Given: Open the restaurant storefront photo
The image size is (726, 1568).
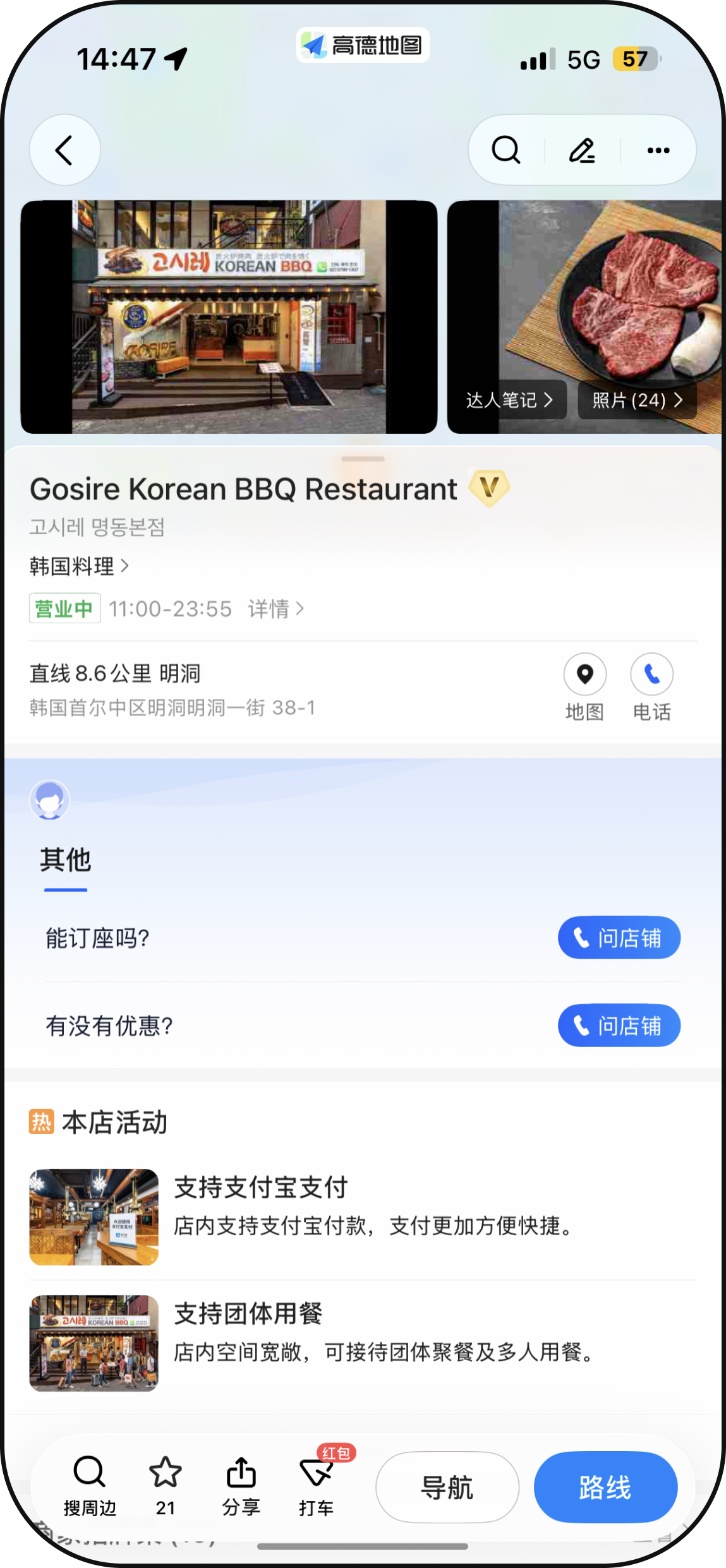Looking at the screenshot, I should click(x=229, y=317).
